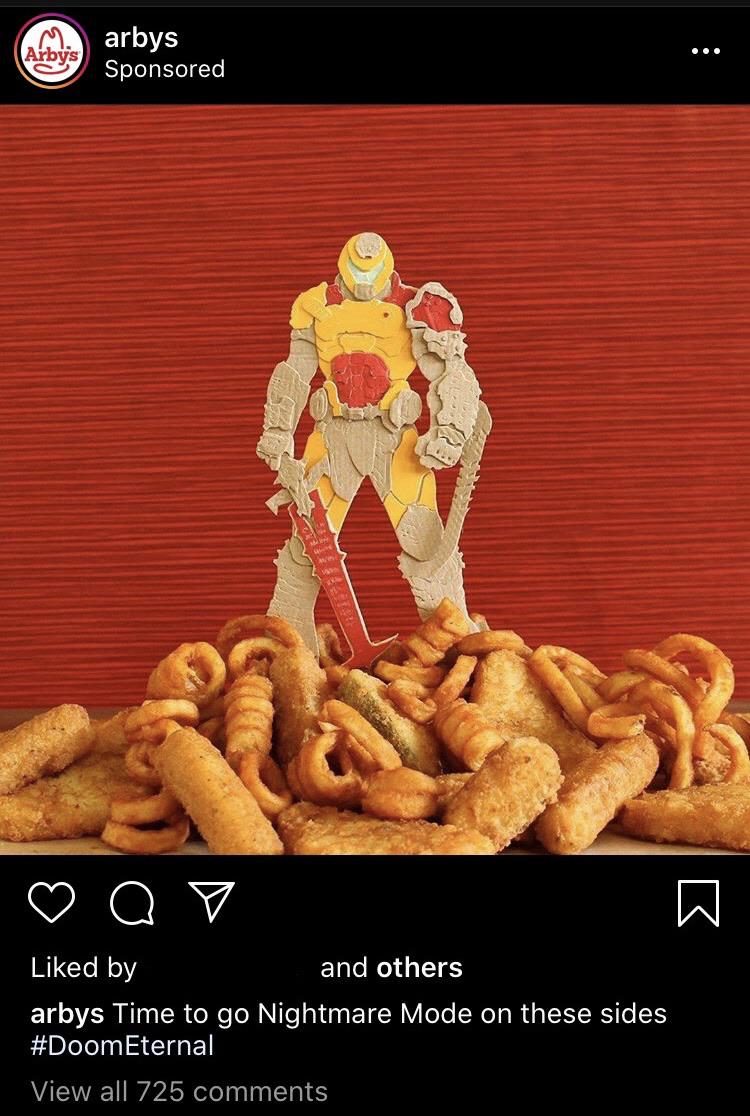Open the comment bubble icon
Viewport: 750px width, 1116px height.
(132, 903)
